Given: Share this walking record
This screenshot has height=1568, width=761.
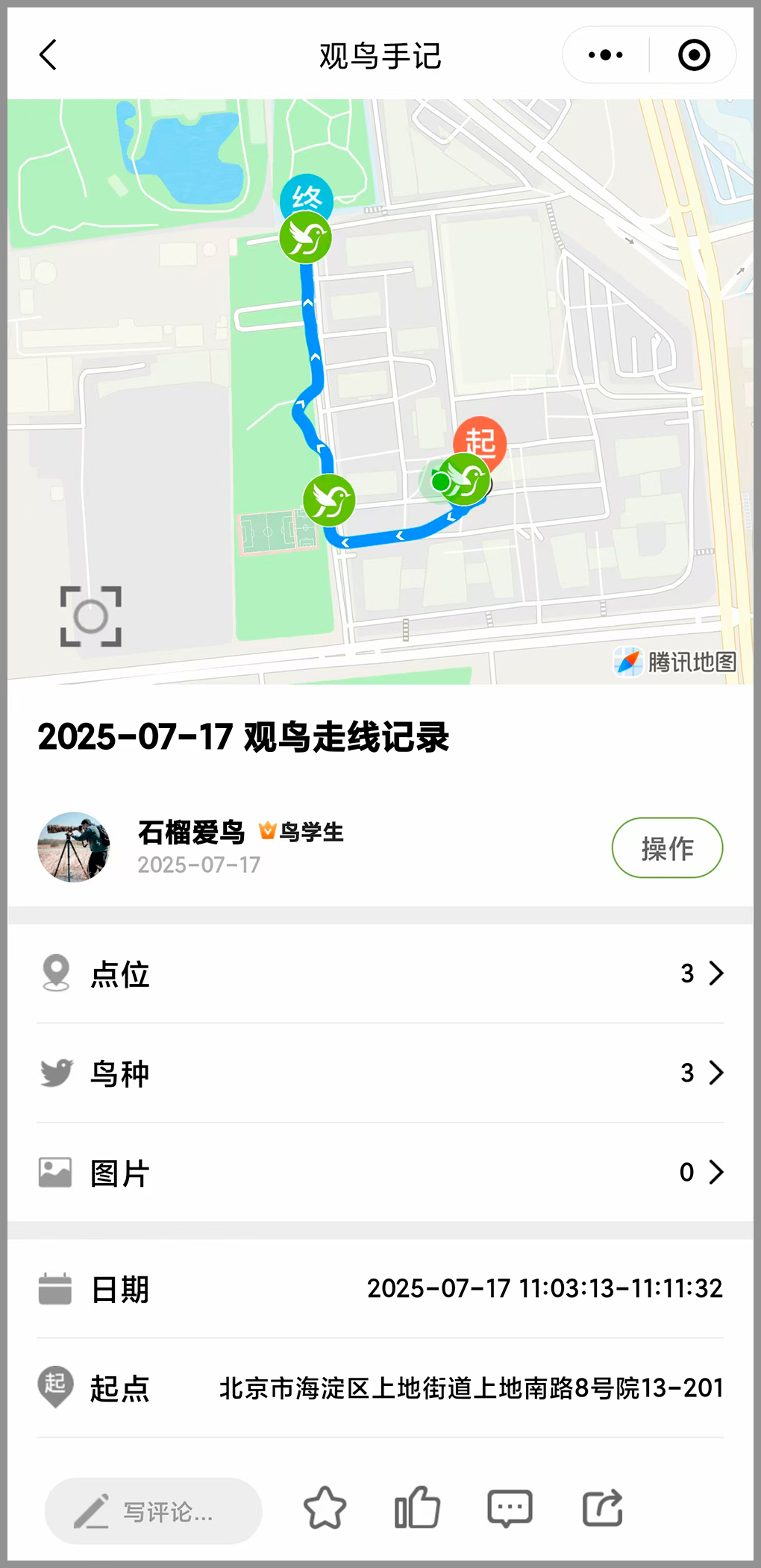Looking at the screenshot, I should pos(602,1508).
